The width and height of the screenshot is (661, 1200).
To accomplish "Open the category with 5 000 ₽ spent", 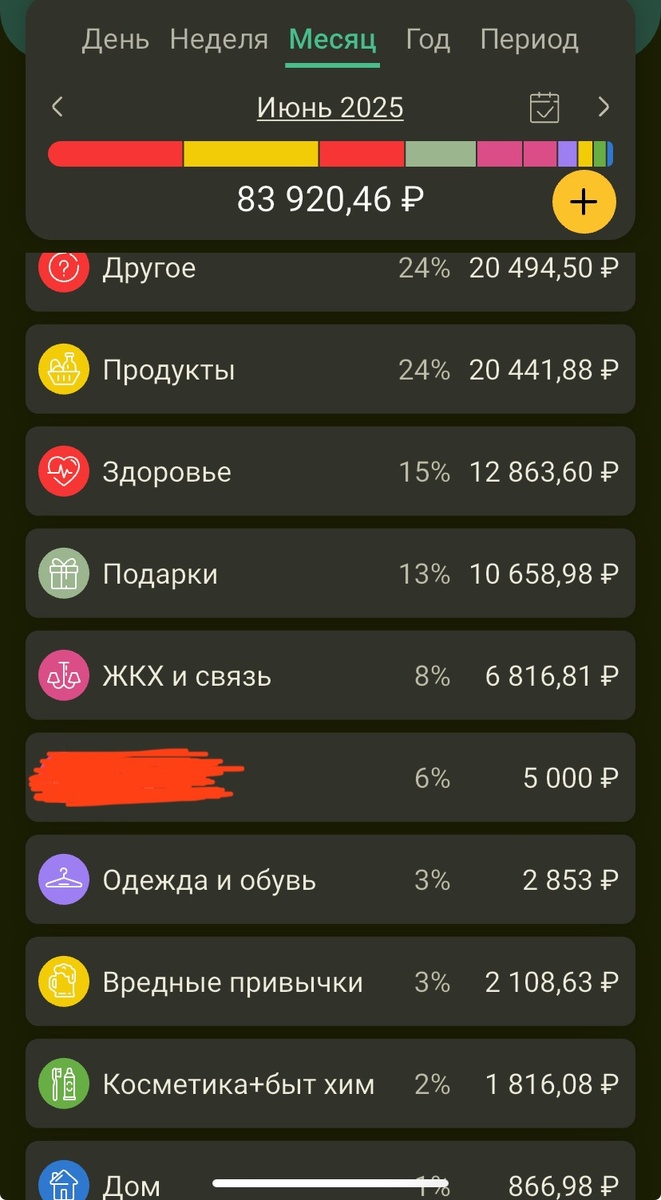I will tap(330, 778).
